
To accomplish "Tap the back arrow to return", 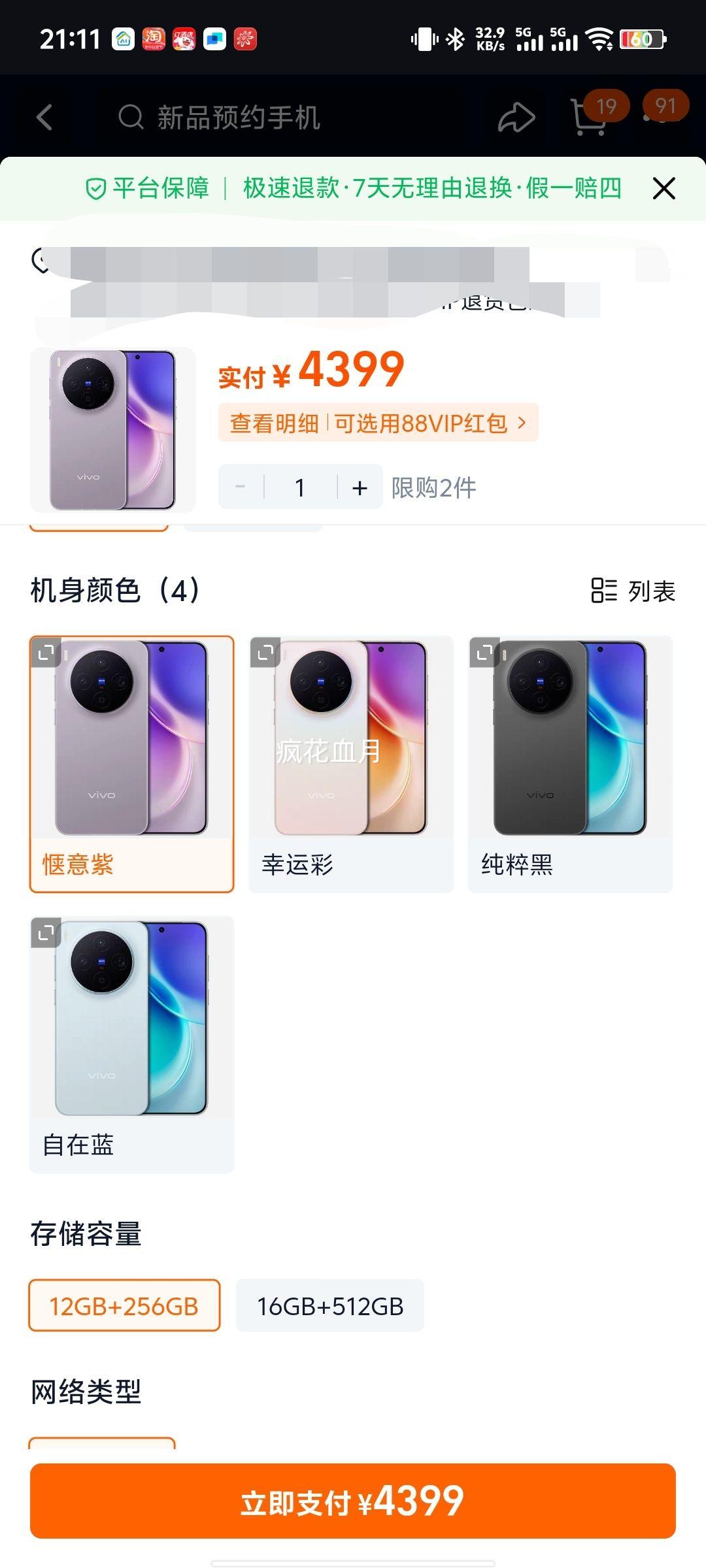I will (43, 116).
